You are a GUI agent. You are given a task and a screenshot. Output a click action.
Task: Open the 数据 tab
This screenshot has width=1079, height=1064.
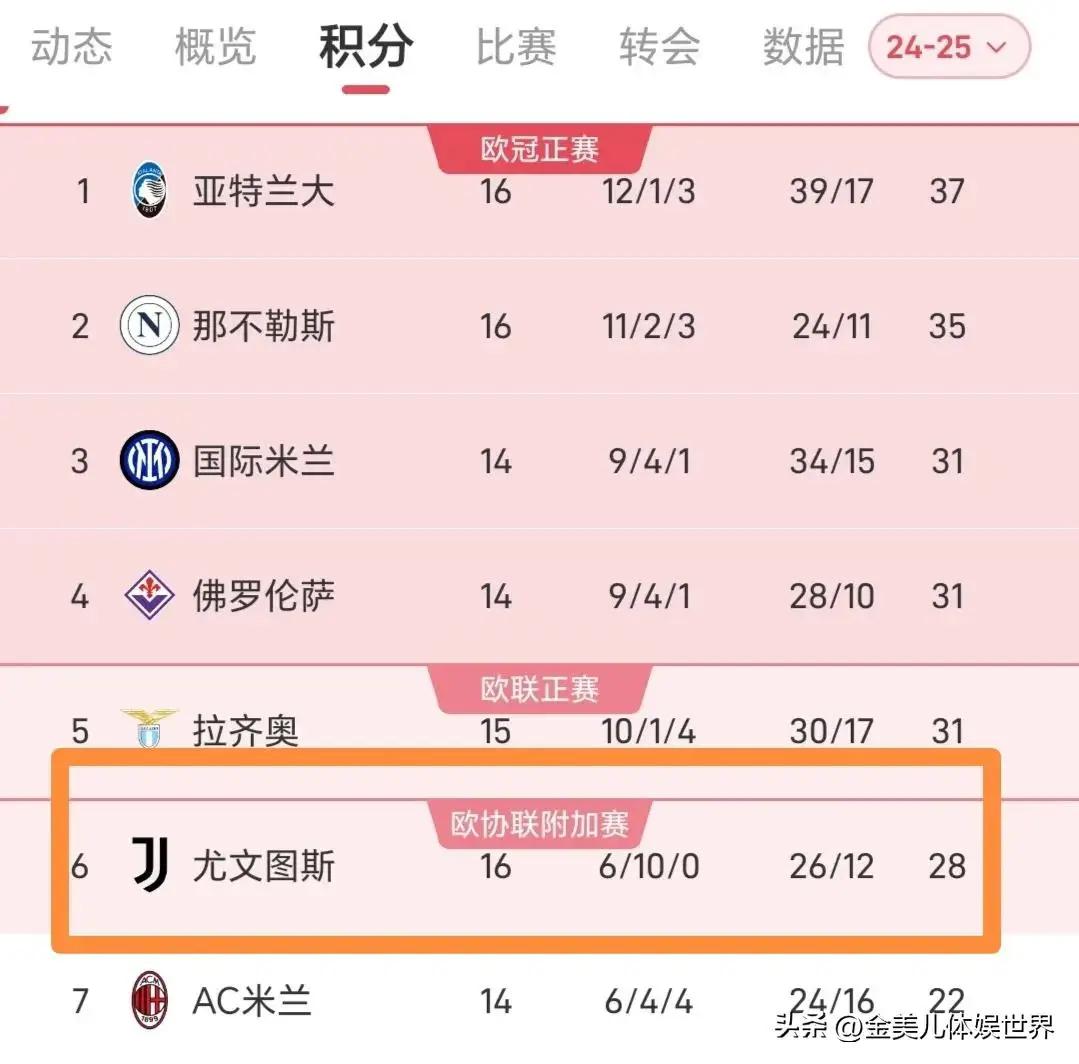click(x=803, y=47)
